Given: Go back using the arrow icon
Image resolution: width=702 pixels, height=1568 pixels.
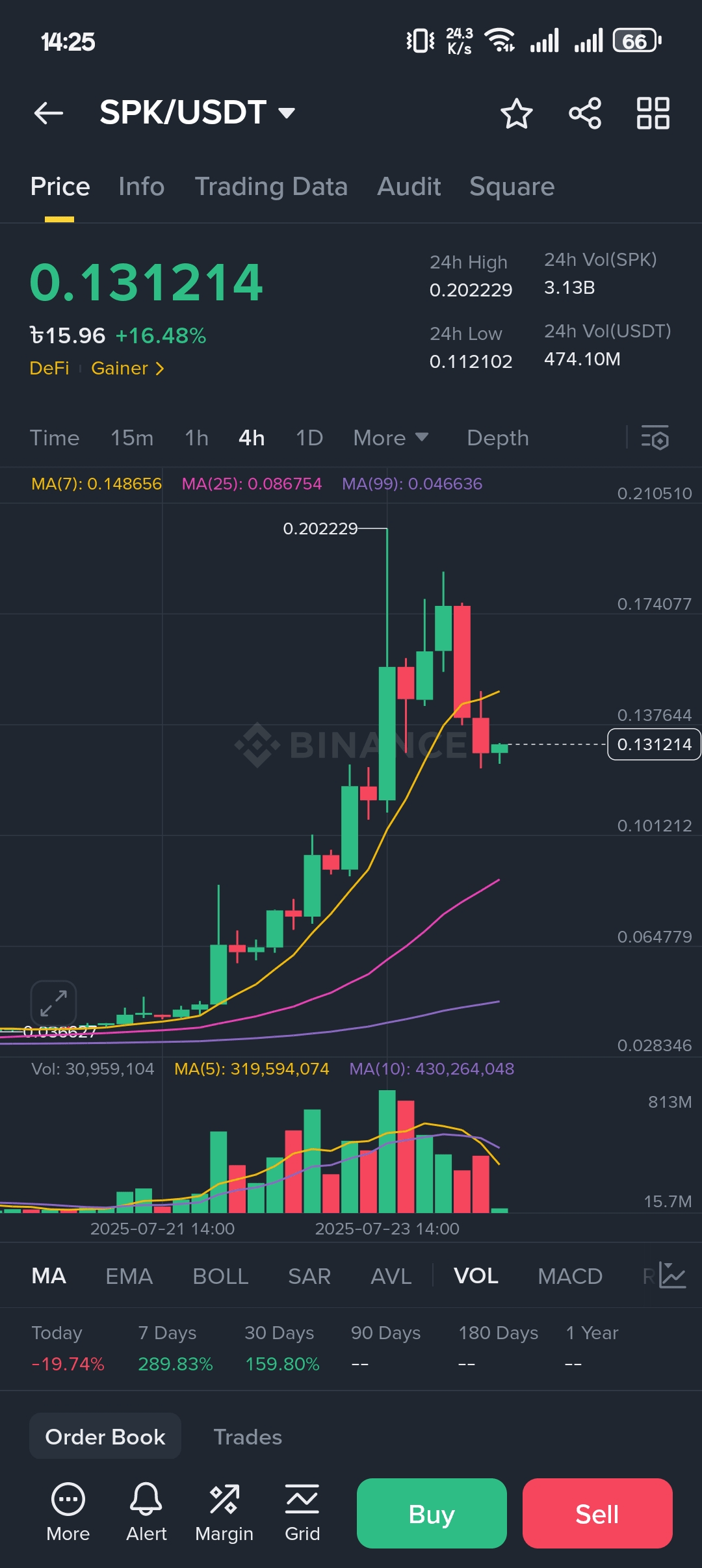Looking at the screenshot, I should point(49,113).
